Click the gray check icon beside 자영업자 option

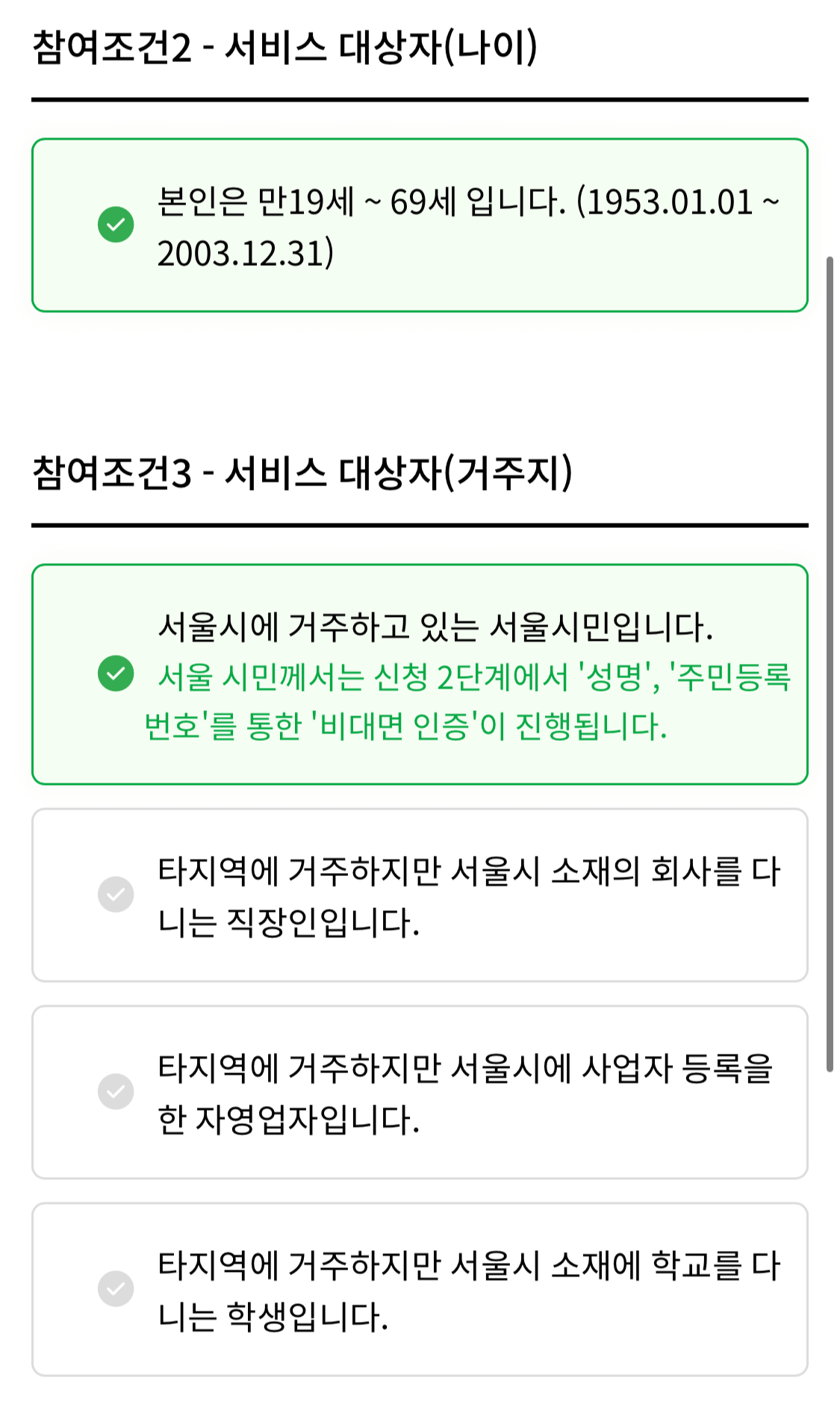(x=116, y=1092)
